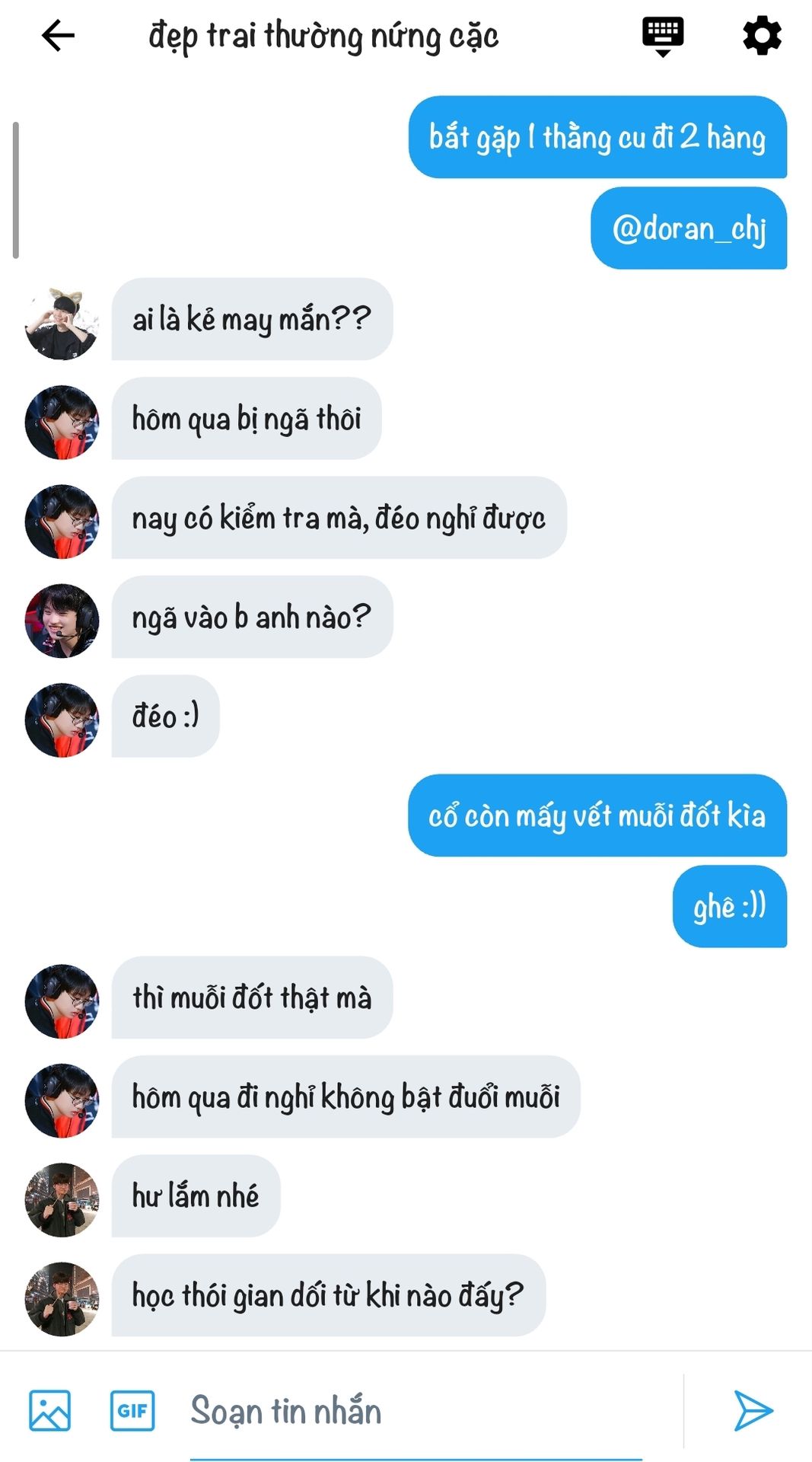Image resolution: width=812 pixels, height=1462 pixels.
Task: Tap the avatar beside 'hôm qua bị ngã thôi'
Action: coord(62,422)
